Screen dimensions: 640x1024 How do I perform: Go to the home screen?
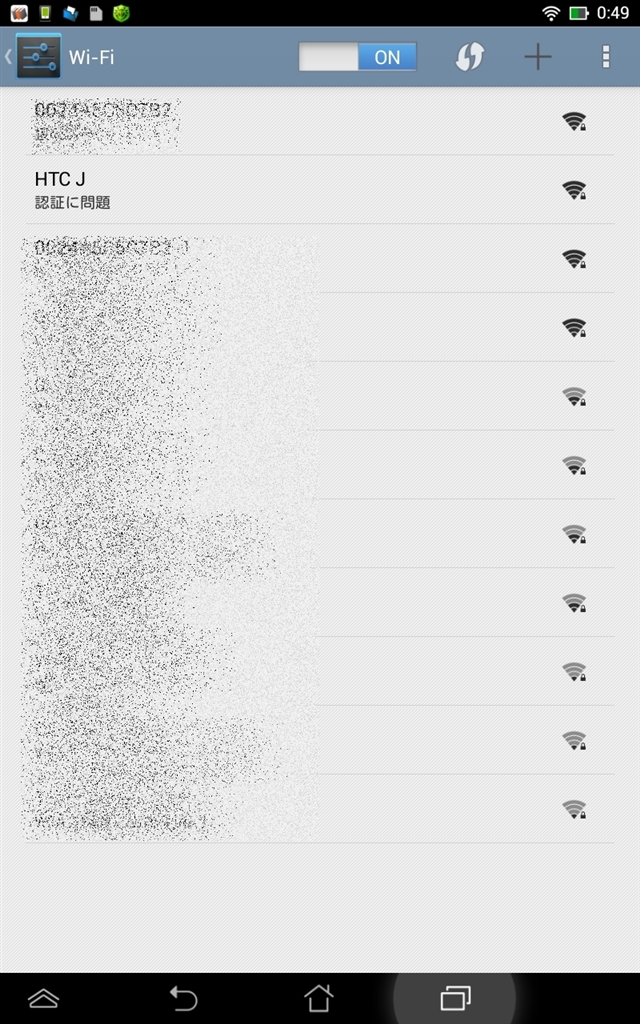318,997
